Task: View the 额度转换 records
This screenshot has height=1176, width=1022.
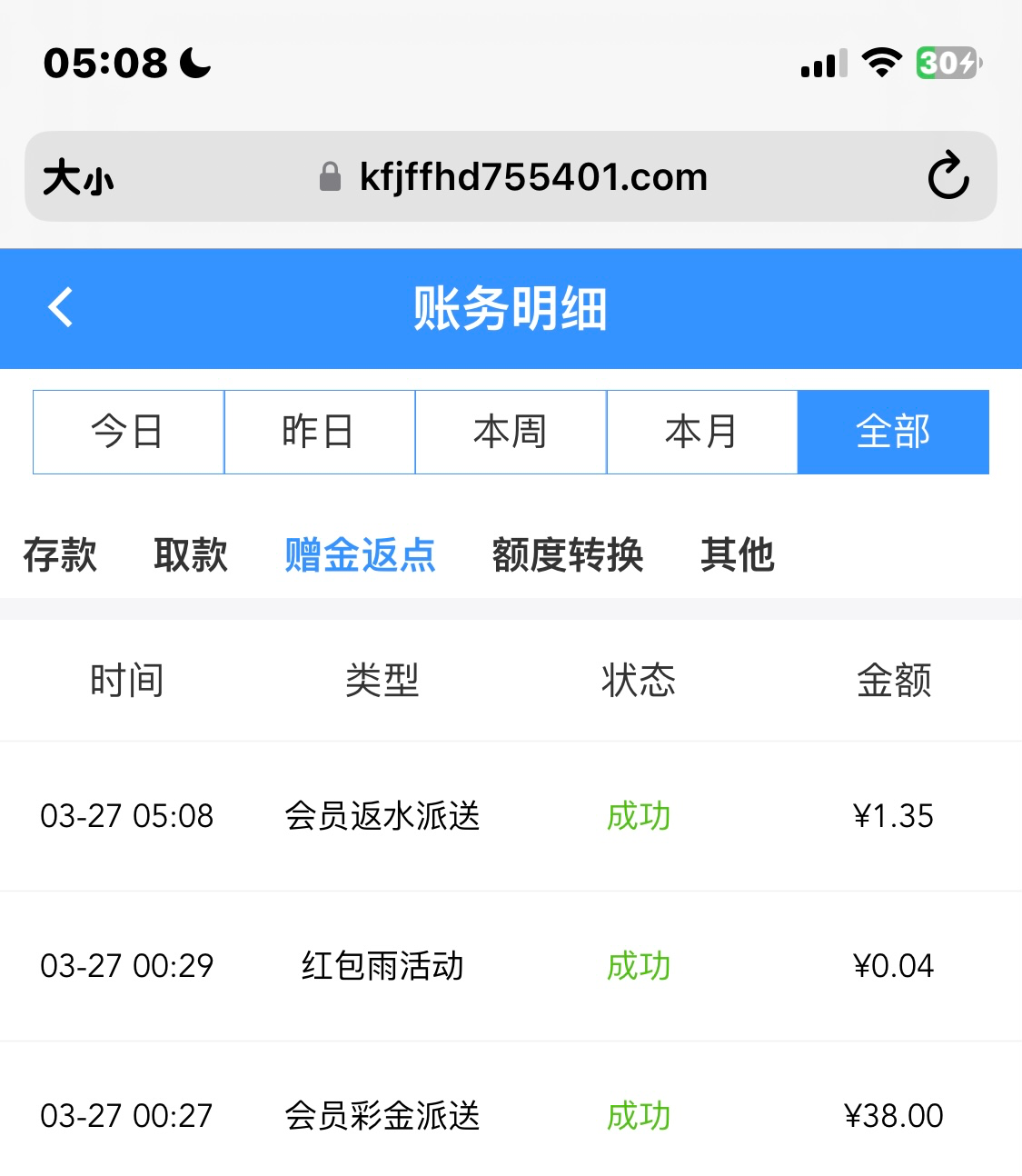Action: pyautogui.click(x=568, y=554)
